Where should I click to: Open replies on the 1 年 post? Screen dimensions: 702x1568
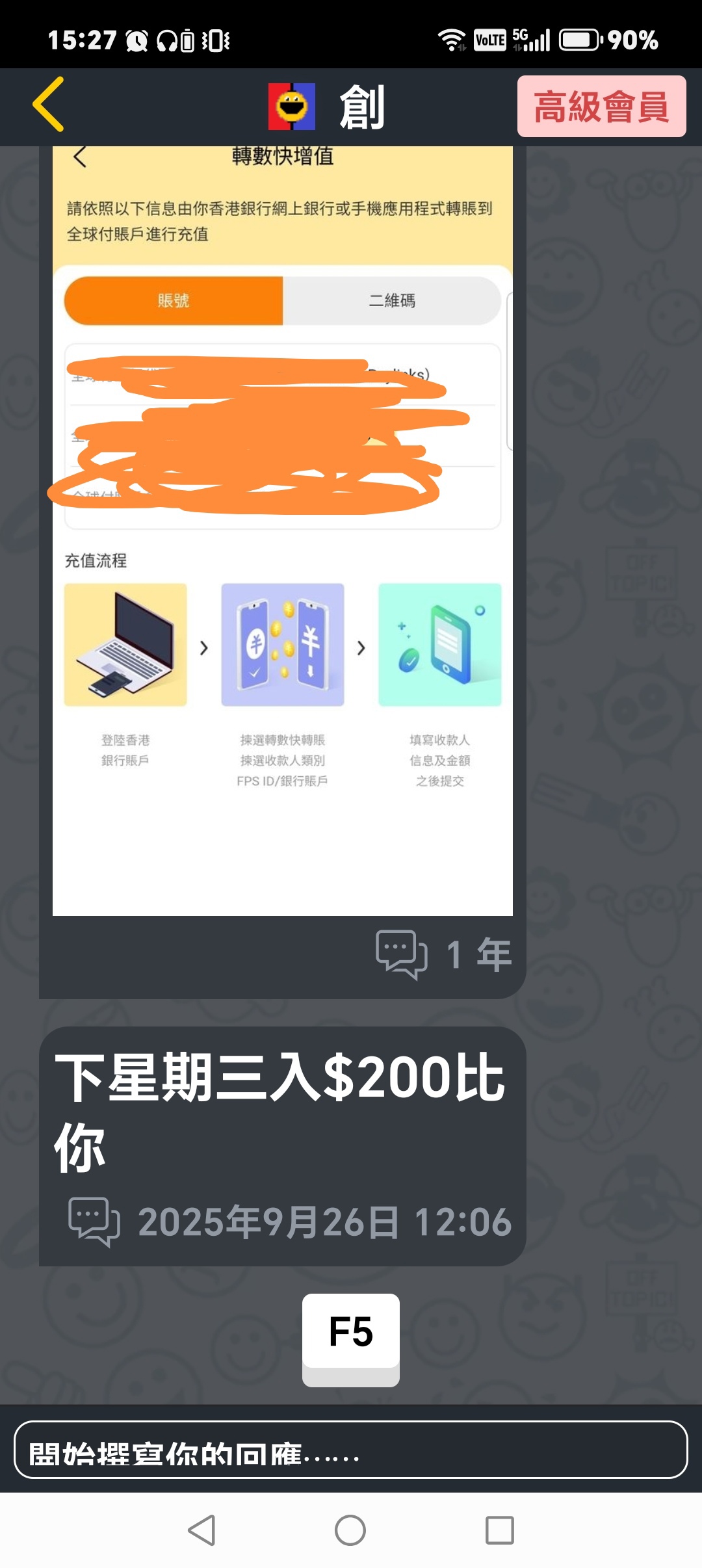tap(401, 954)
